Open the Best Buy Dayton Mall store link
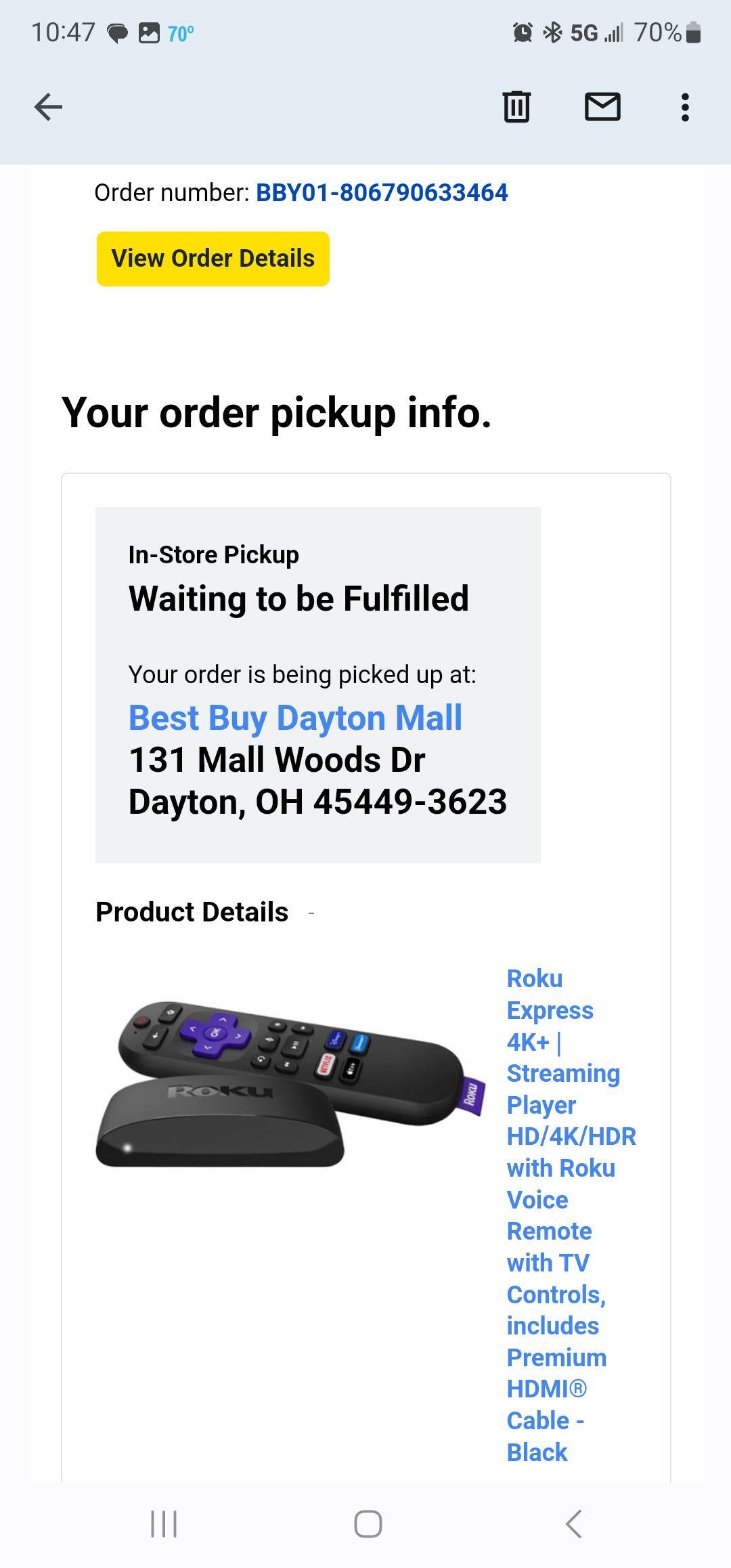The image size is (731, 1568). tap(294, 718)
